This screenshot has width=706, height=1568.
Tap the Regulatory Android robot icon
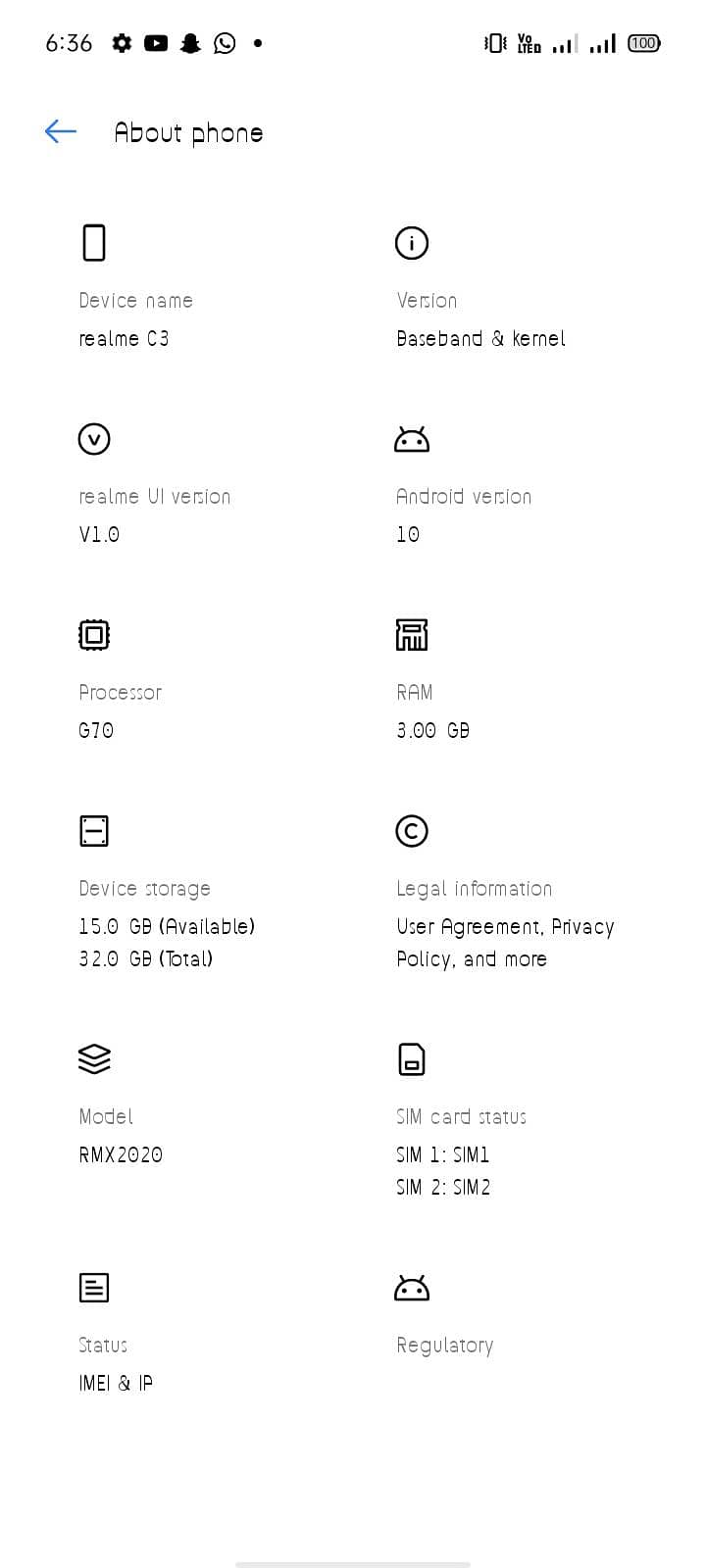point(411,1287)
